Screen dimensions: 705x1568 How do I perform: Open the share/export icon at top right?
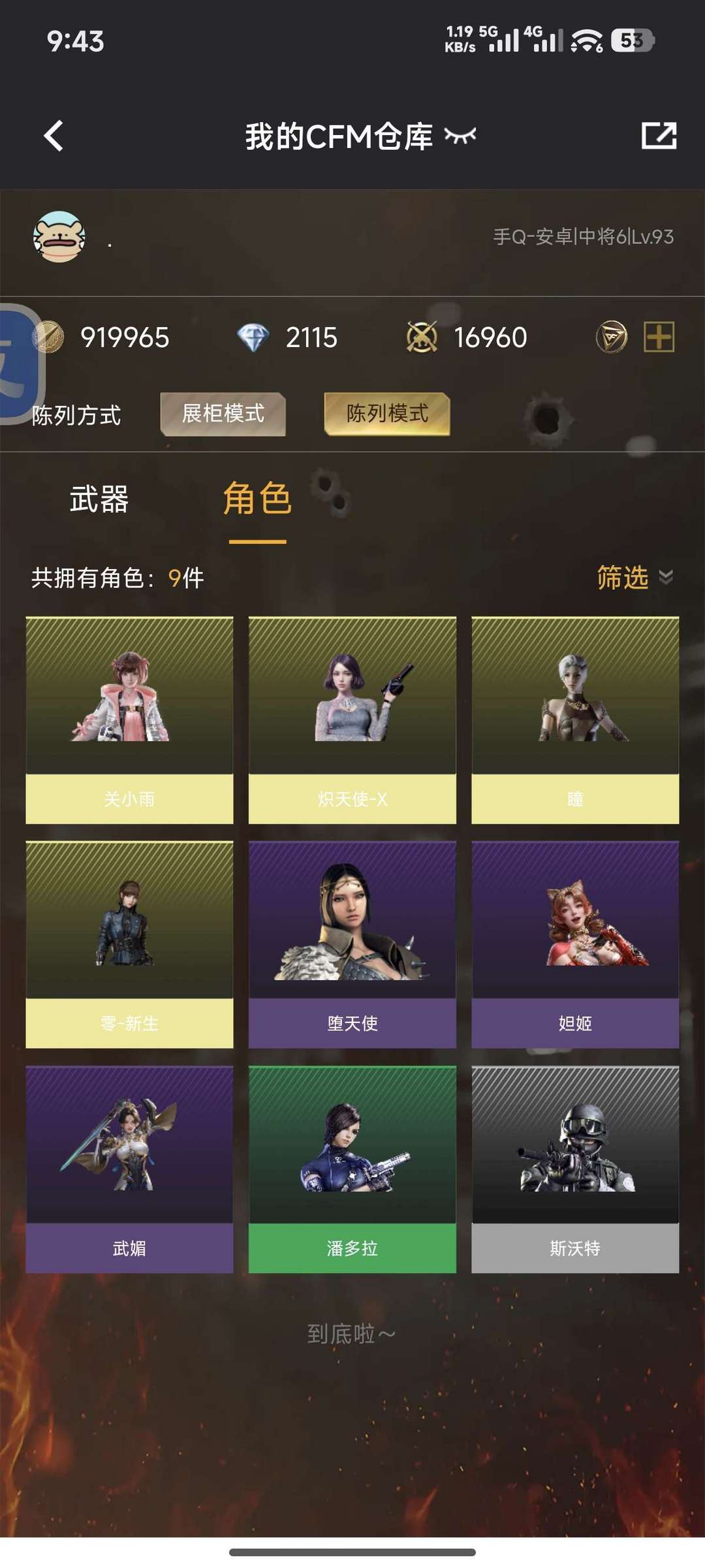658,136
